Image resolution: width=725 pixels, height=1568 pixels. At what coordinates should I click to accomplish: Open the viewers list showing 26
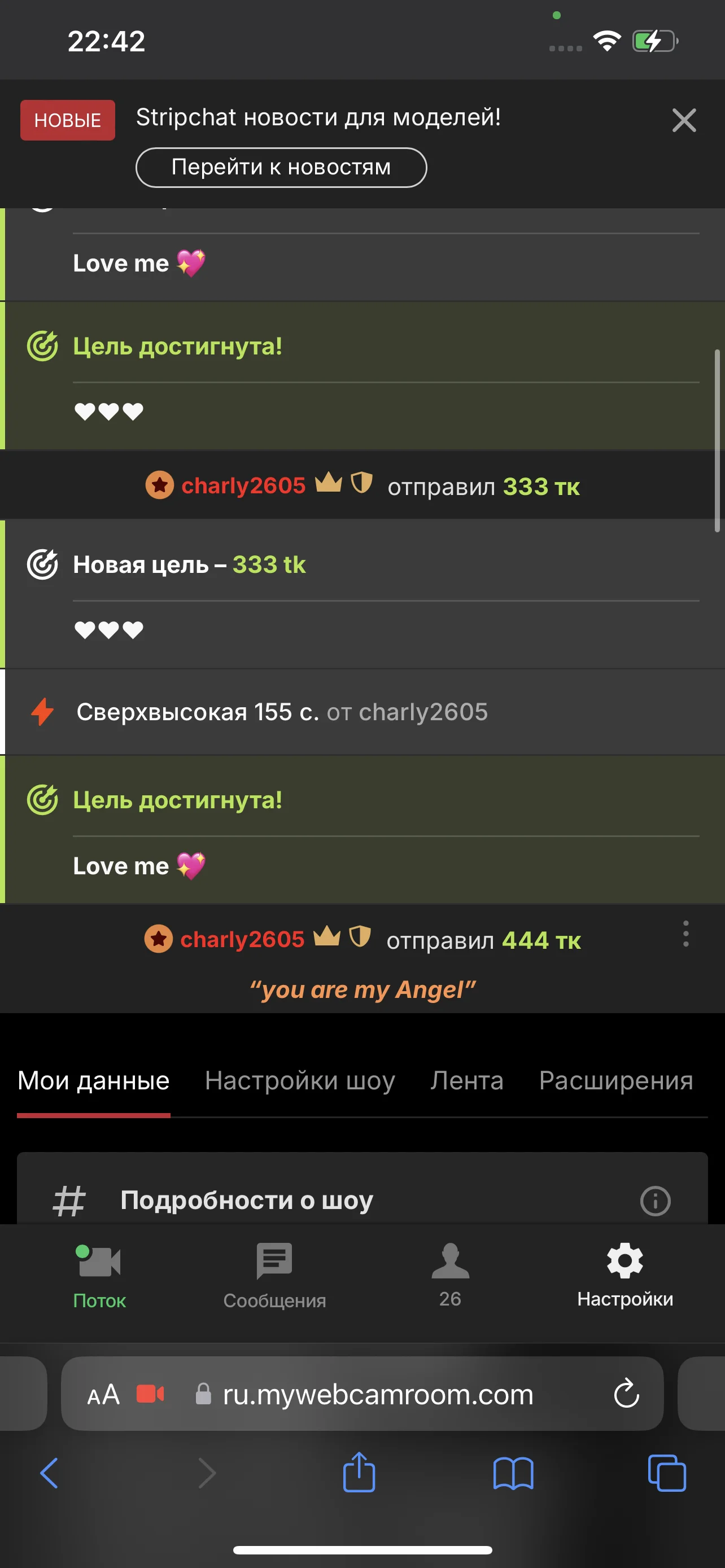tap(450, 1275)
